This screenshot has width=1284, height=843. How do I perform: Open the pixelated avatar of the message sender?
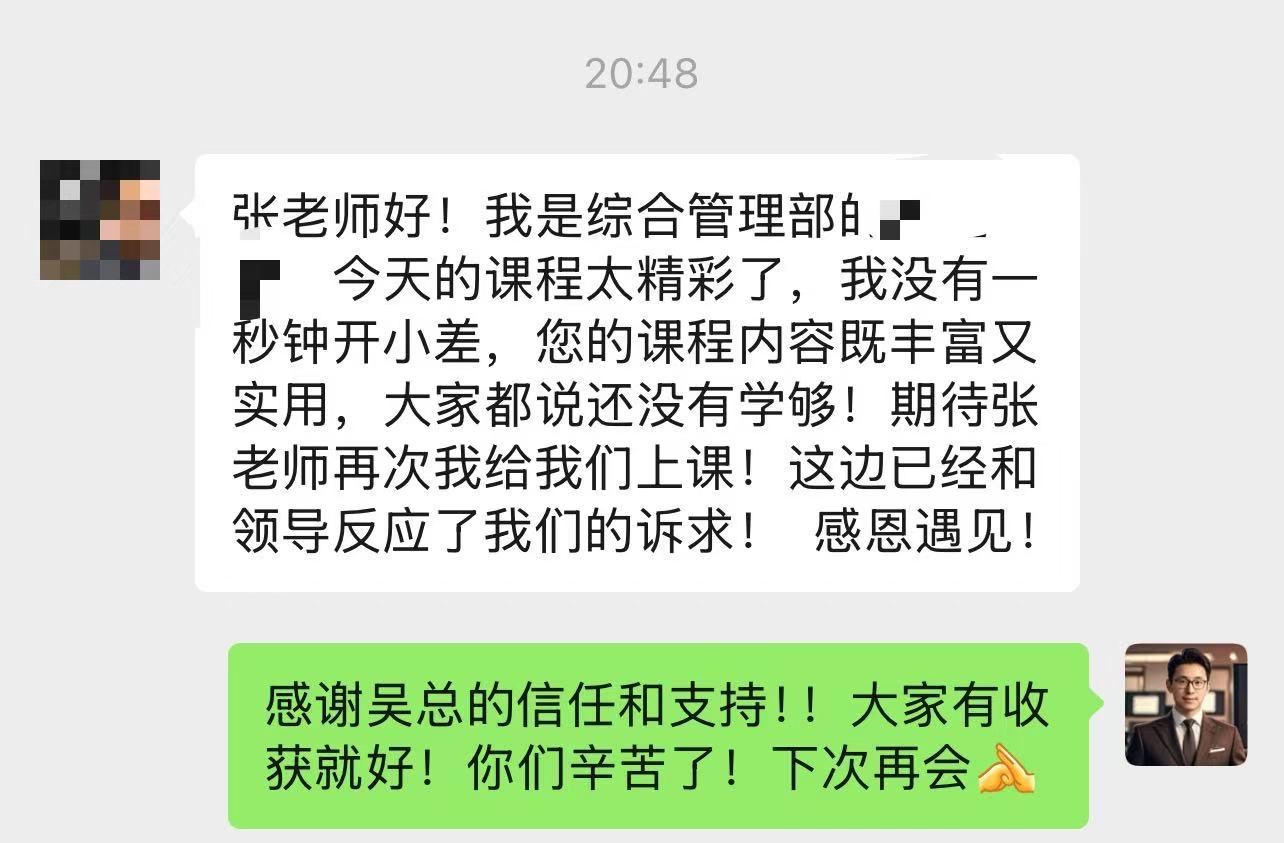click(99, 219)
